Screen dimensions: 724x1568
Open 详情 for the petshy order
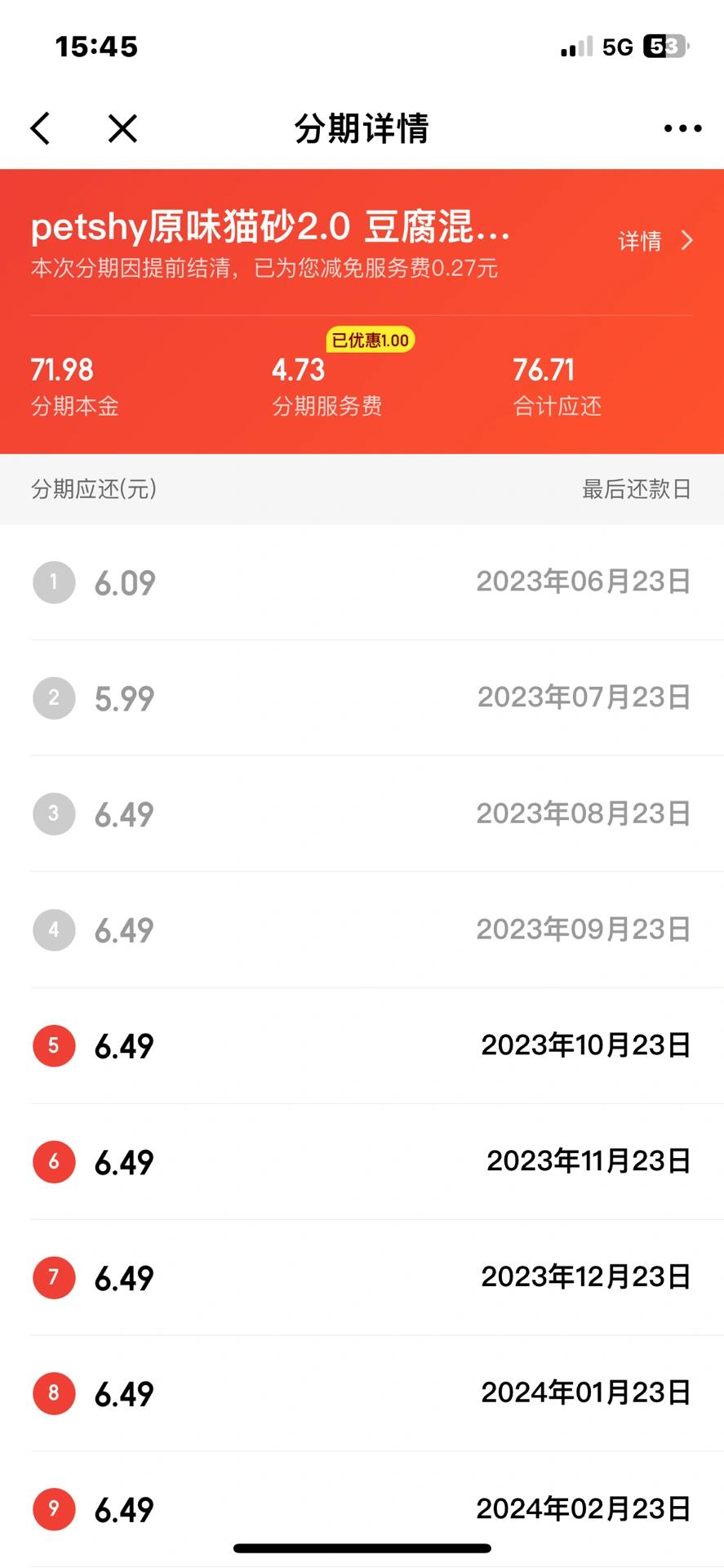655,241
